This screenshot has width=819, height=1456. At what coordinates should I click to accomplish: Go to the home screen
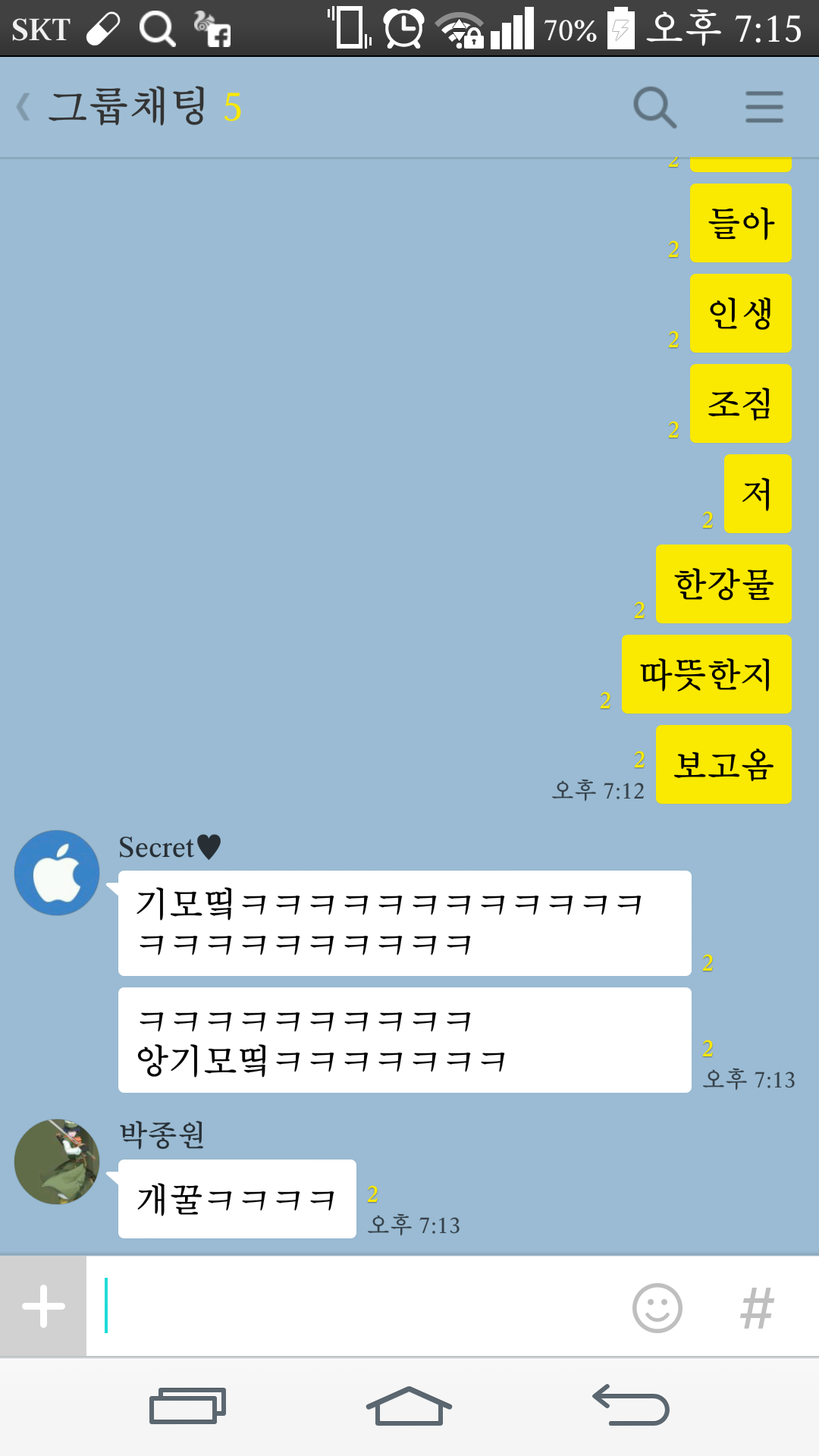tap(409, 1407)
